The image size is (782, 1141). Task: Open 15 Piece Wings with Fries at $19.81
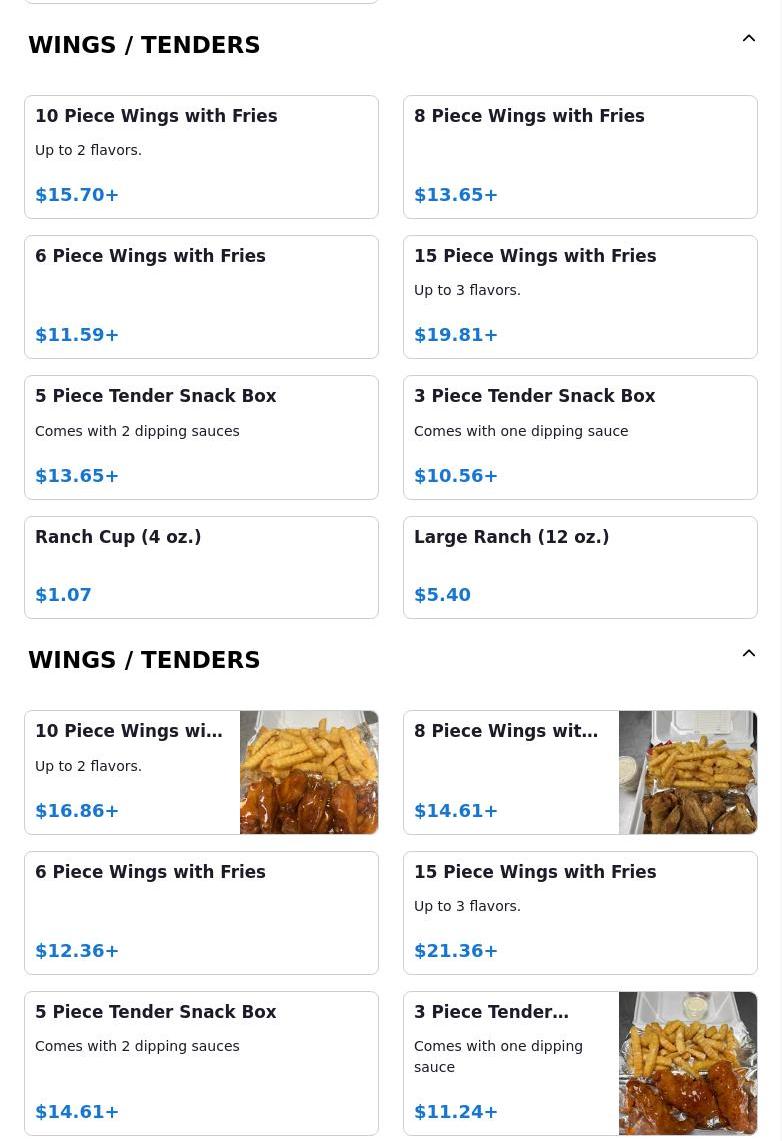click(580, 297)
